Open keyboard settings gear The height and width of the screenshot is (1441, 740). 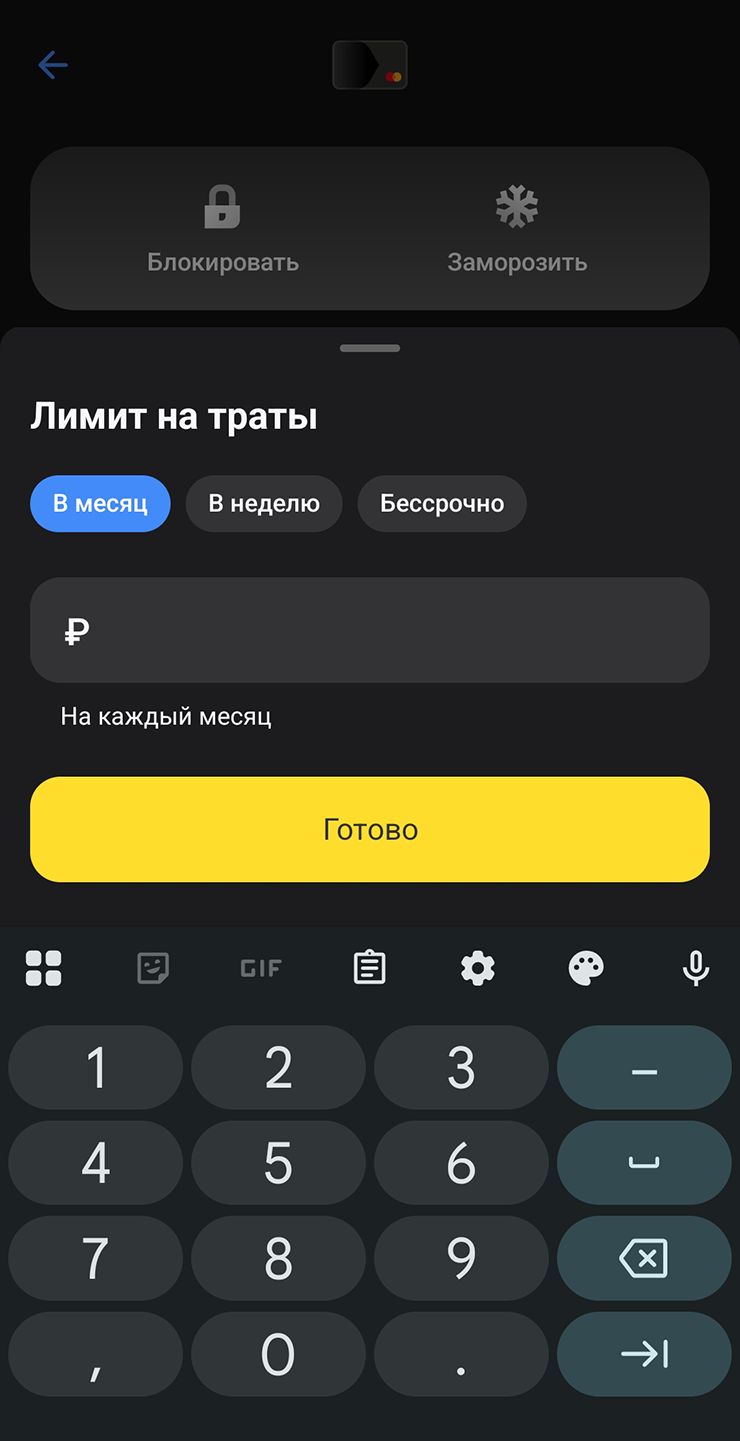click(x=478, y=967)
